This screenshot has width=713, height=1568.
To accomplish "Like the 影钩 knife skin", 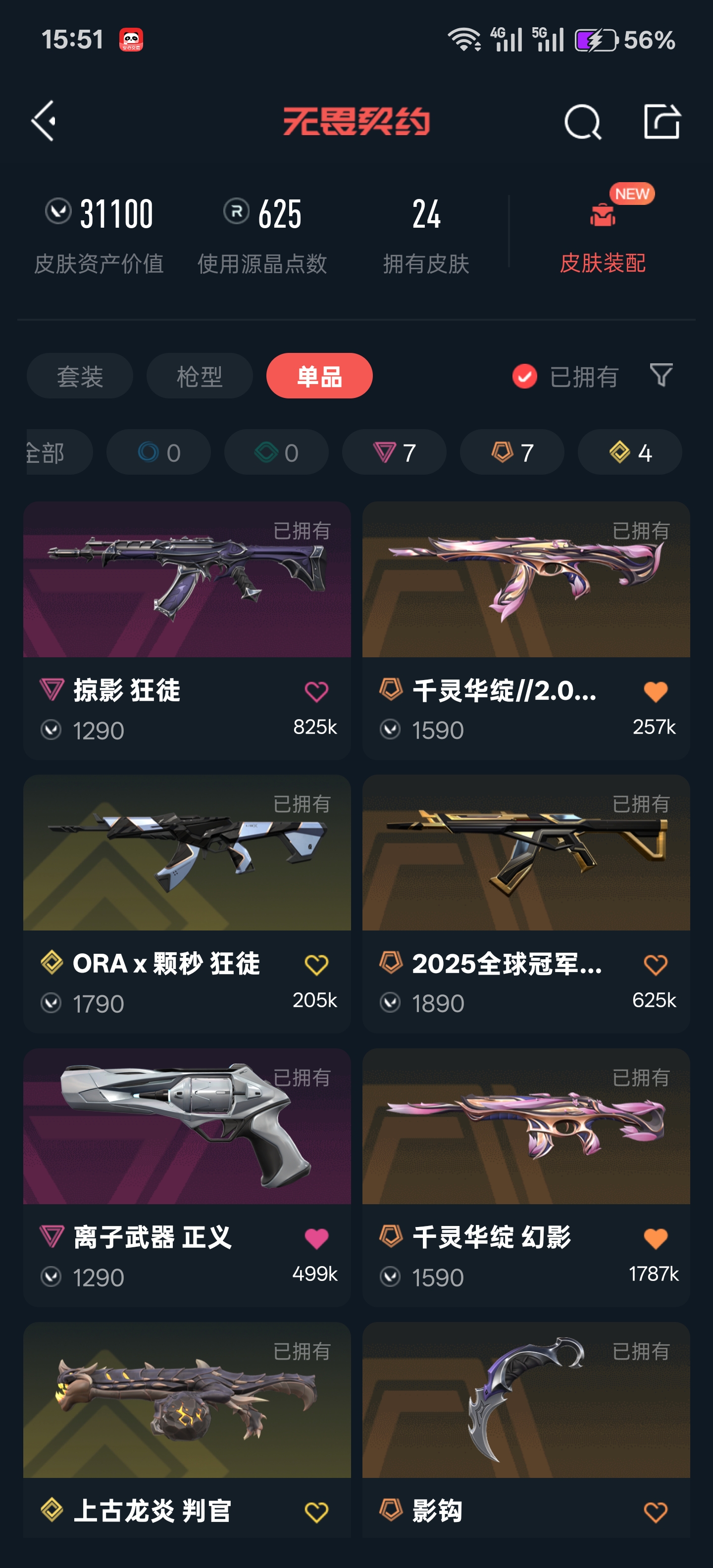I will (655, 1512).
